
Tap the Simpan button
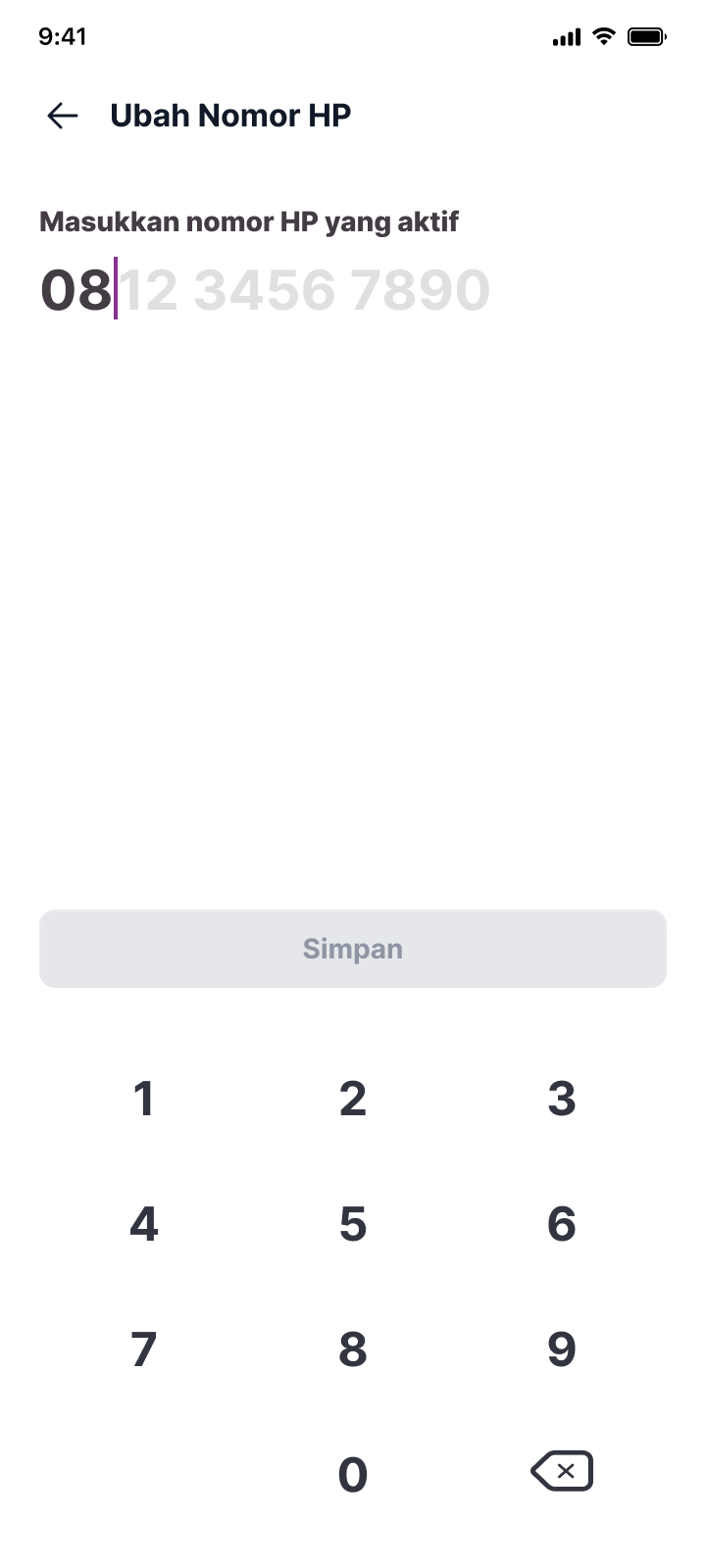(x=353, y=949)
